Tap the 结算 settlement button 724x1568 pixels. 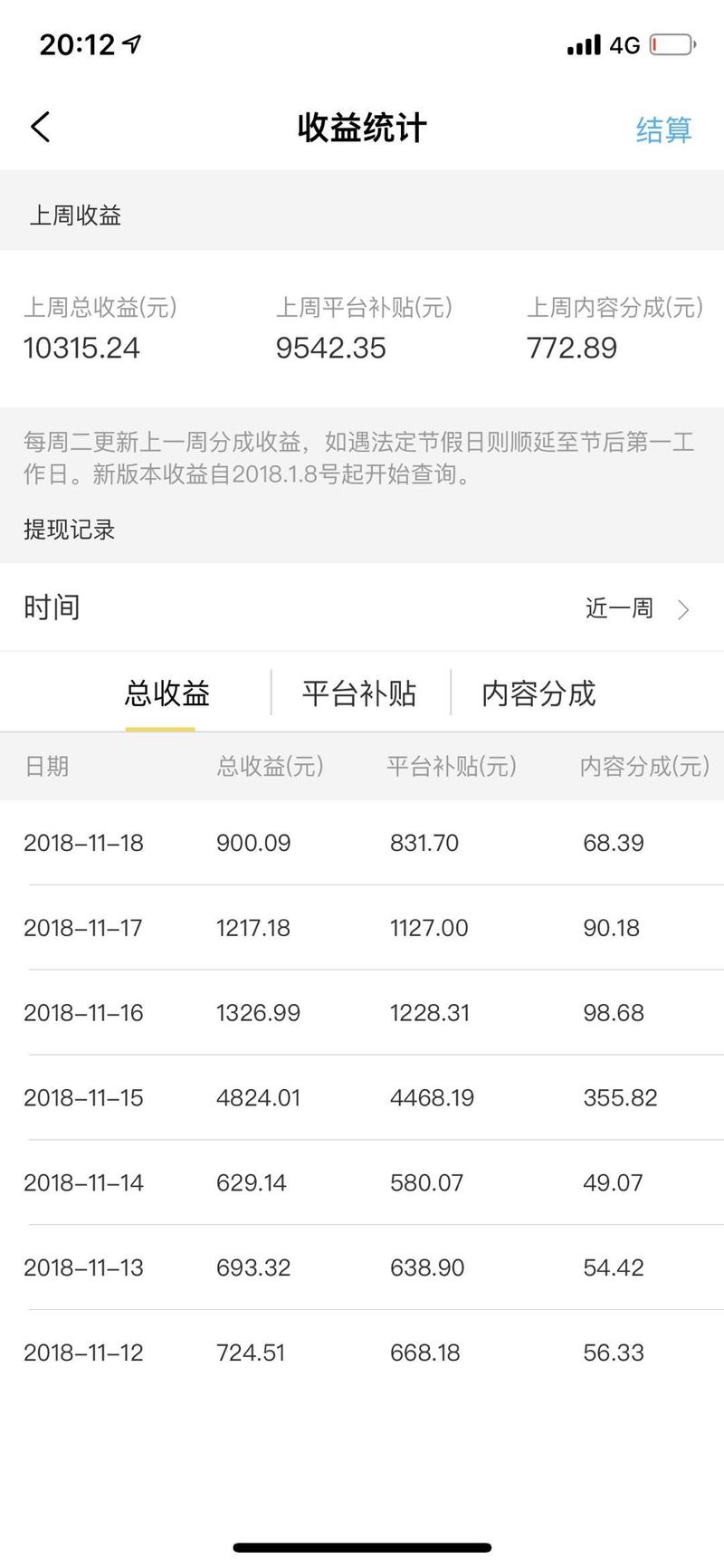pos(663,129)
